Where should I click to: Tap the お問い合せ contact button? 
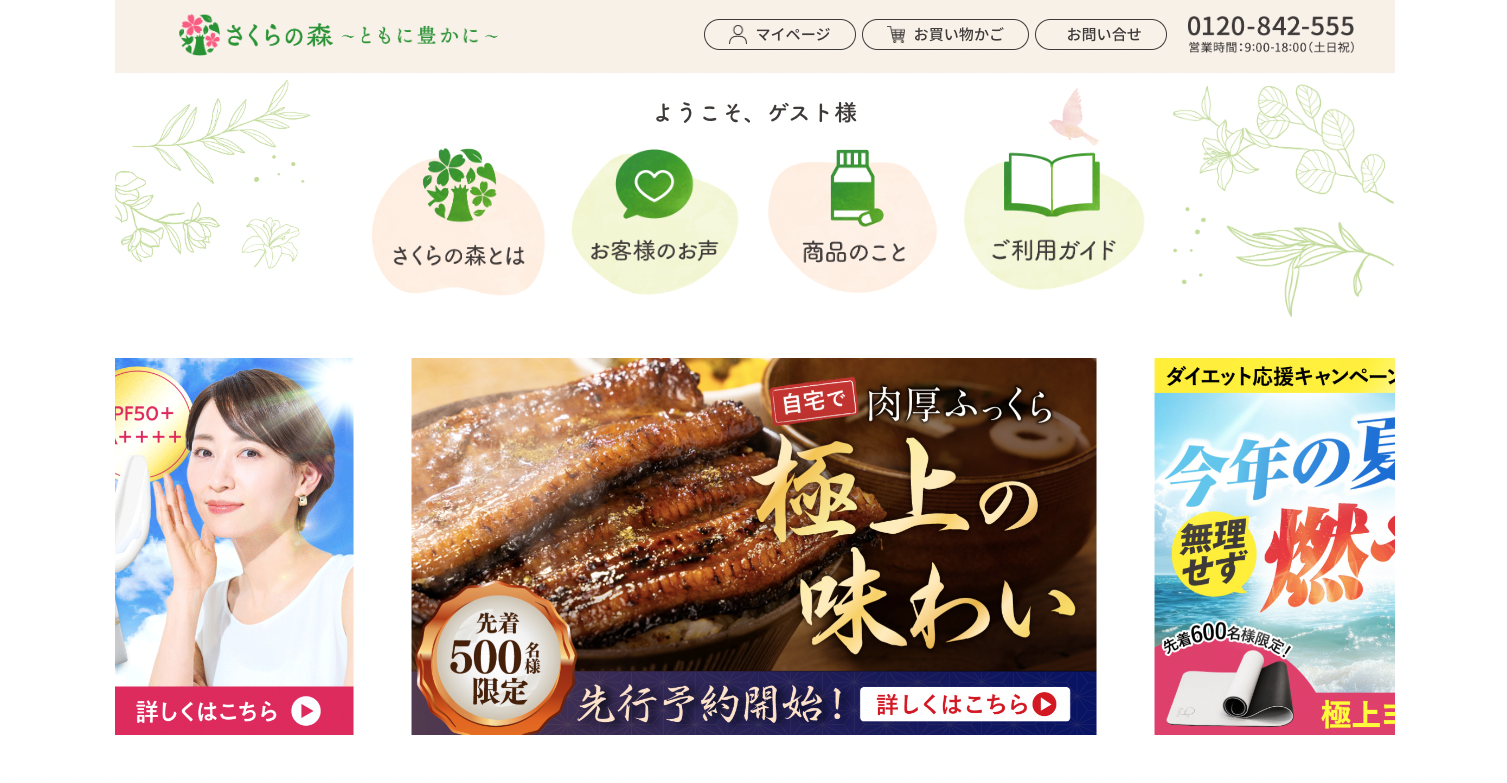(1100, 35)
